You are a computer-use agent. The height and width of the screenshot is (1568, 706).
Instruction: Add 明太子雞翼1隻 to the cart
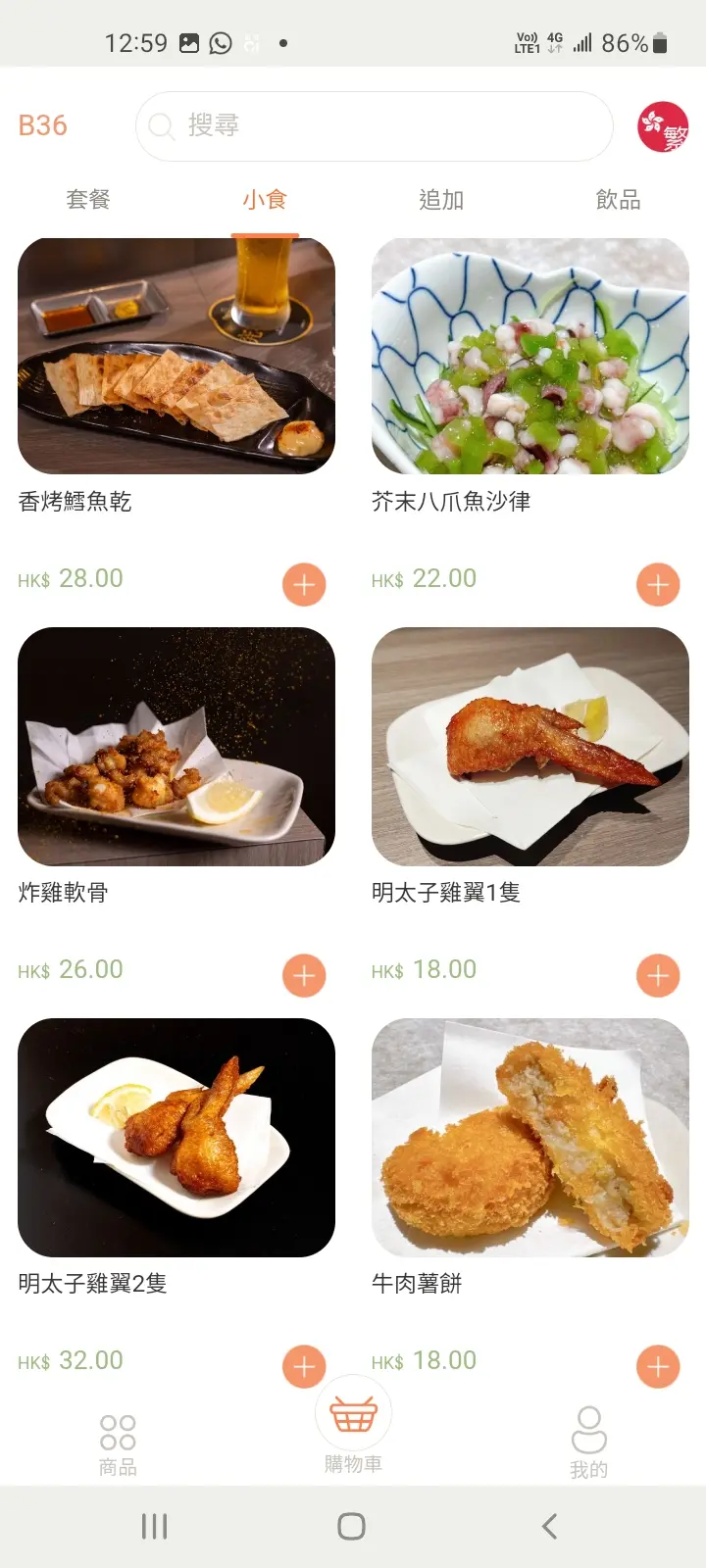click(658, 976)
